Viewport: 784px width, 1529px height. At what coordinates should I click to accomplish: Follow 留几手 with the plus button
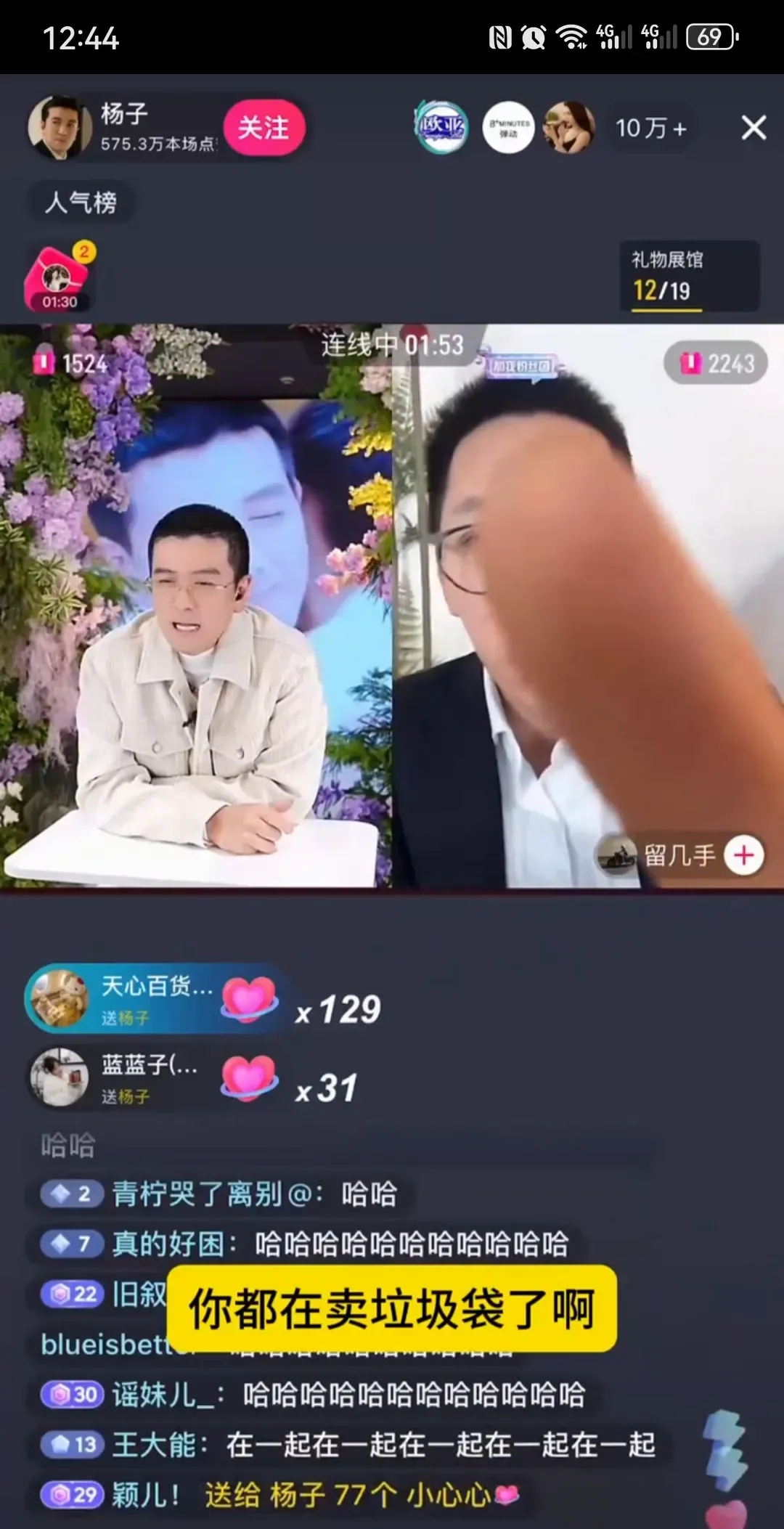744,855
